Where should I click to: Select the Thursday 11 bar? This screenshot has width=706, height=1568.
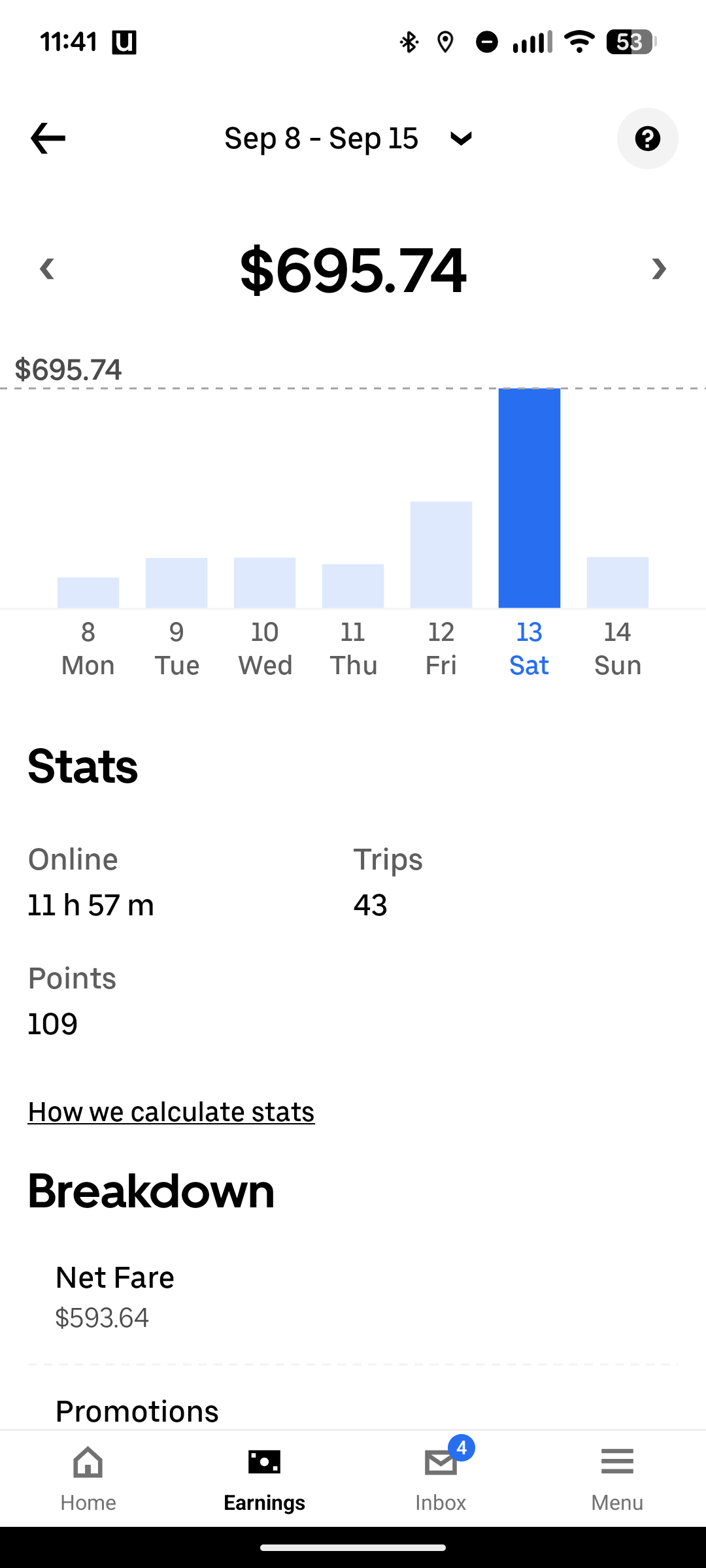(x=353, y=585)
